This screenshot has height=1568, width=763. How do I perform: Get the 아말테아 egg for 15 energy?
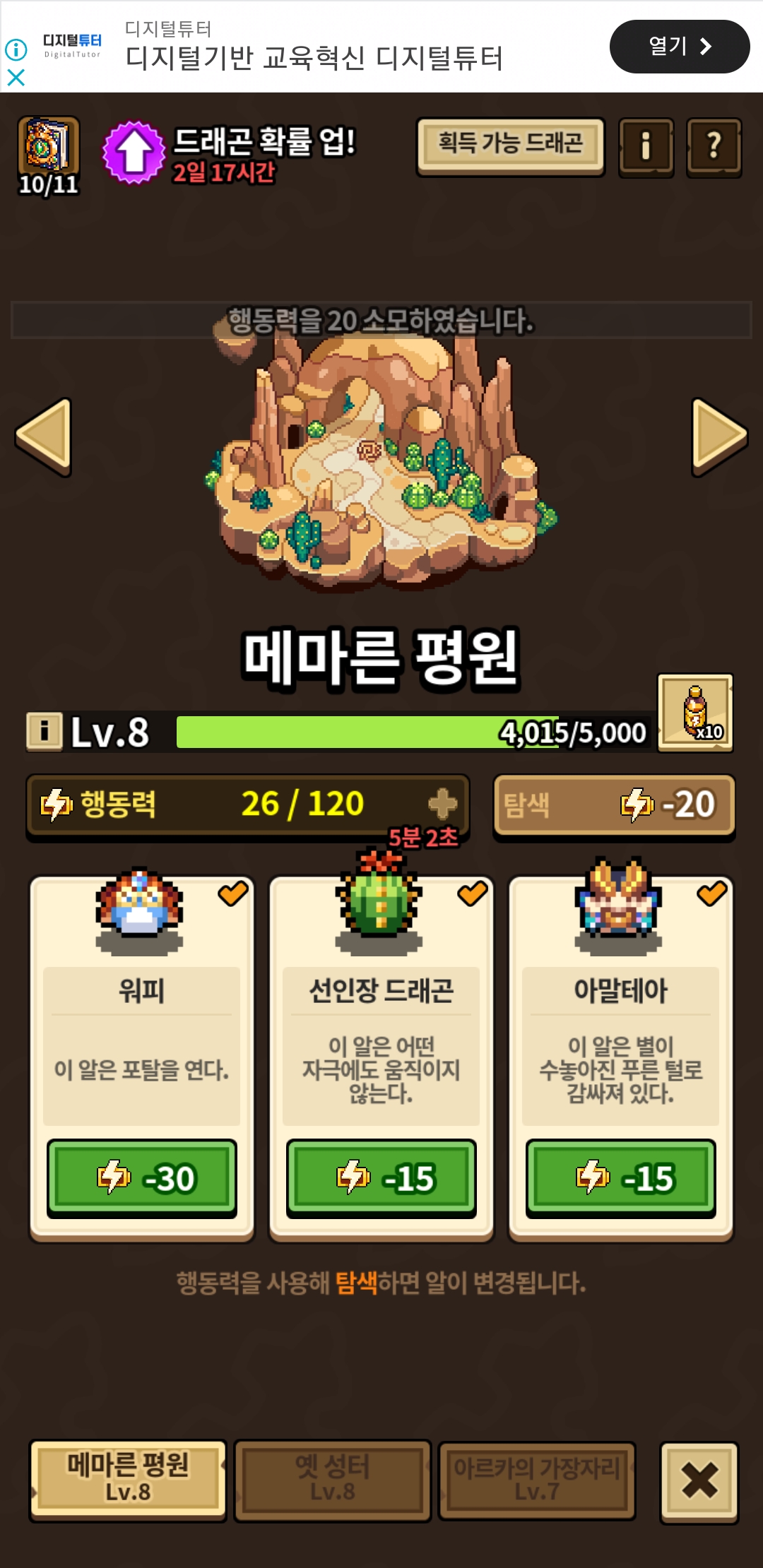coord(621,1177)
